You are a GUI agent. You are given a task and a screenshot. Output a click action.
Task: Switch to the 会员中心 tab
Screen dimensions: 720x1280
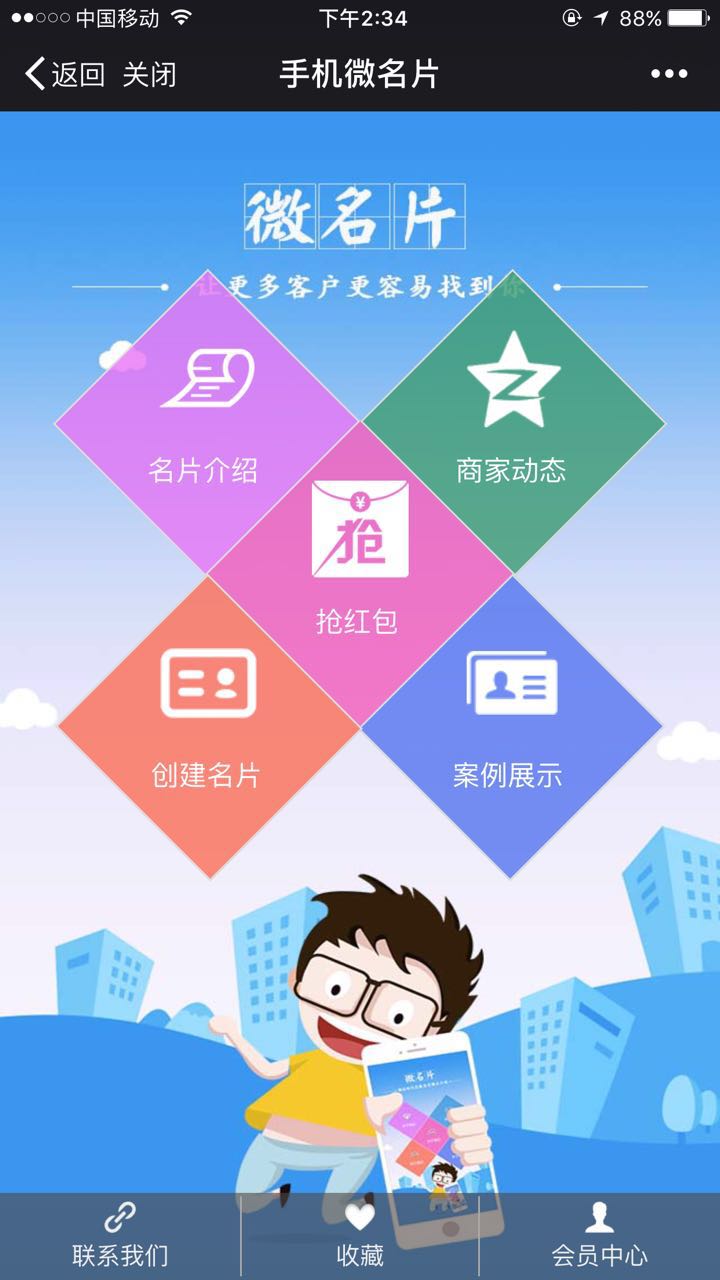[x=599, y=1236]
